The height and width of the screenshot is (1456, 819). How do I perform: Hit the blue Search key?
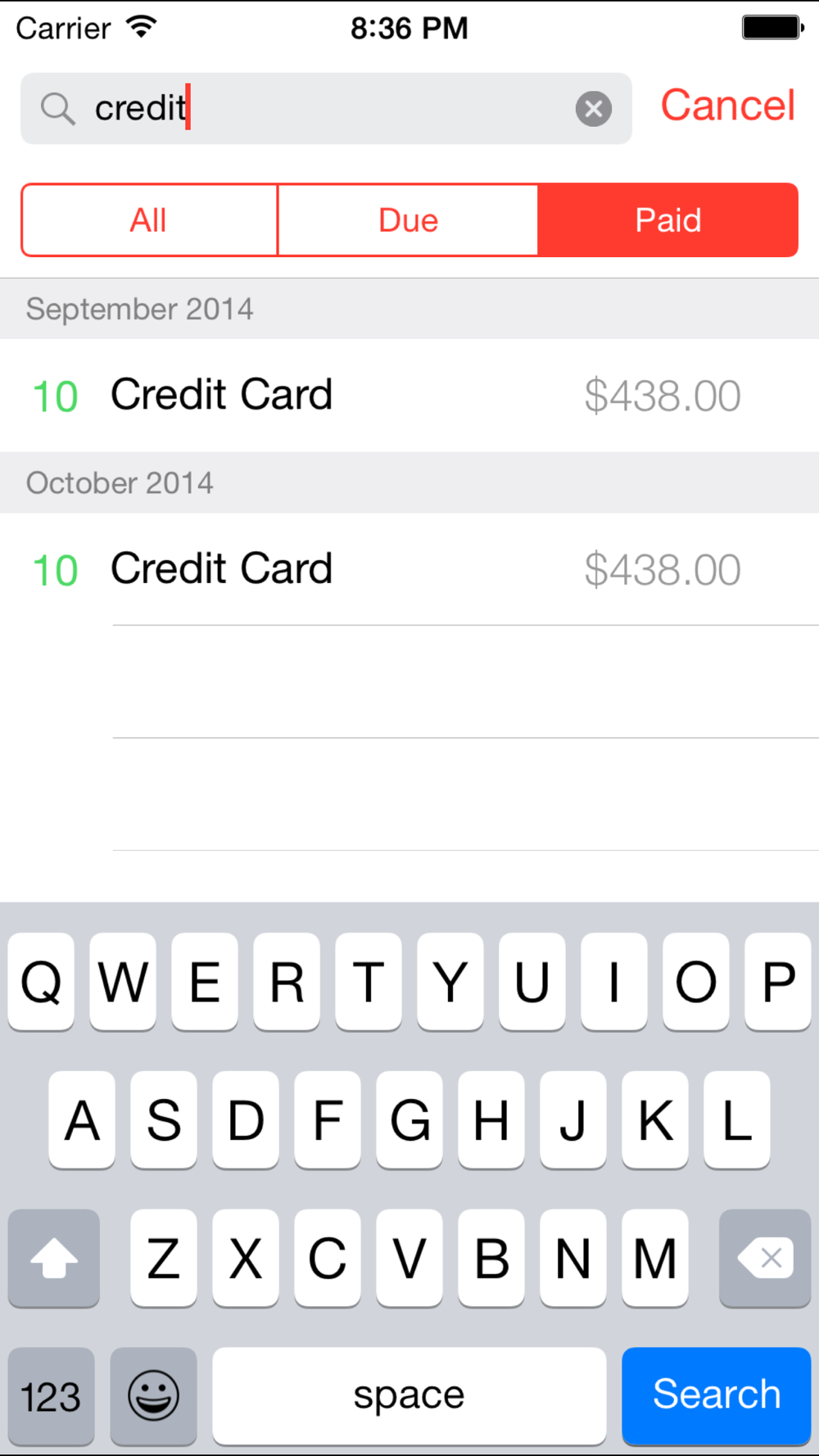[717, 1395]
